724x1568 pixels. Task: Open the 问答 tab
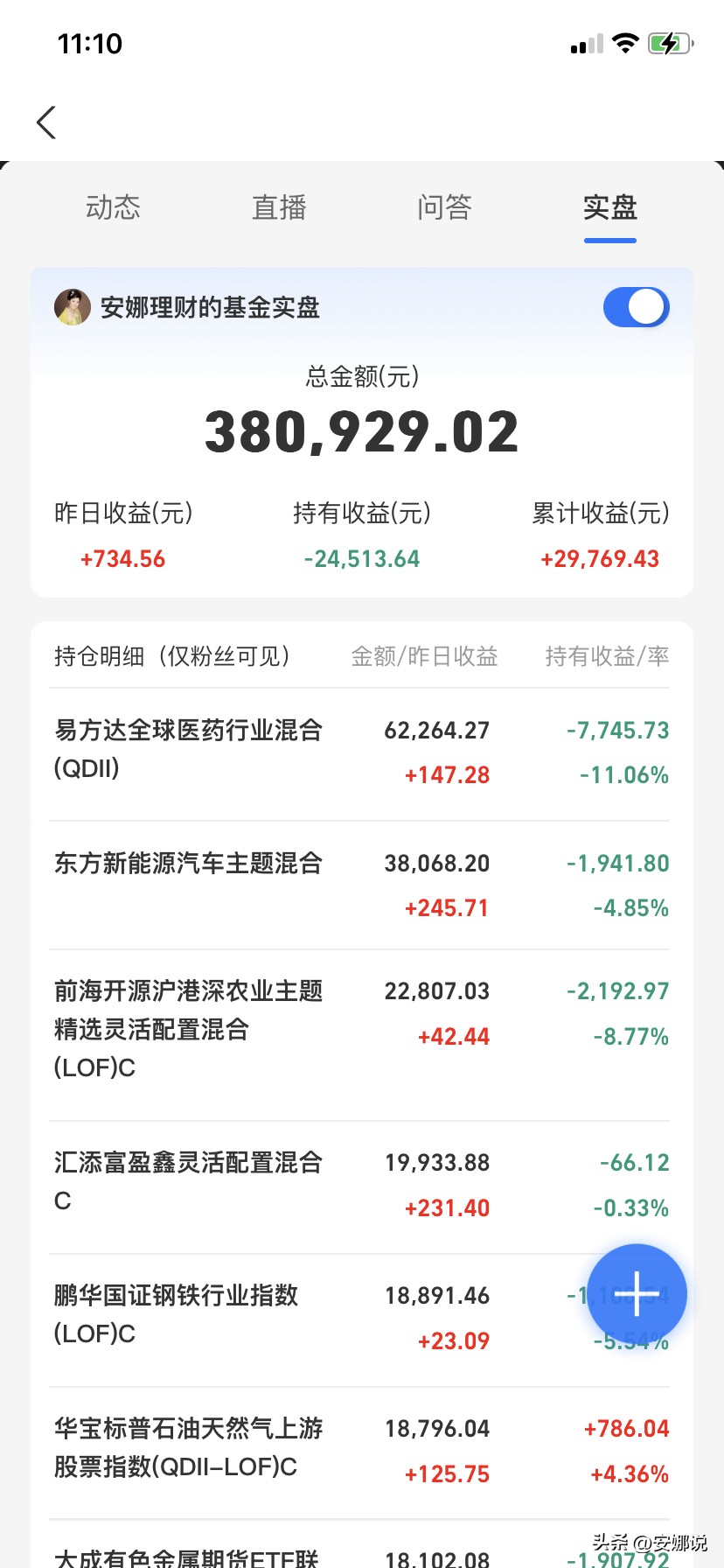[x=444, y=207]
